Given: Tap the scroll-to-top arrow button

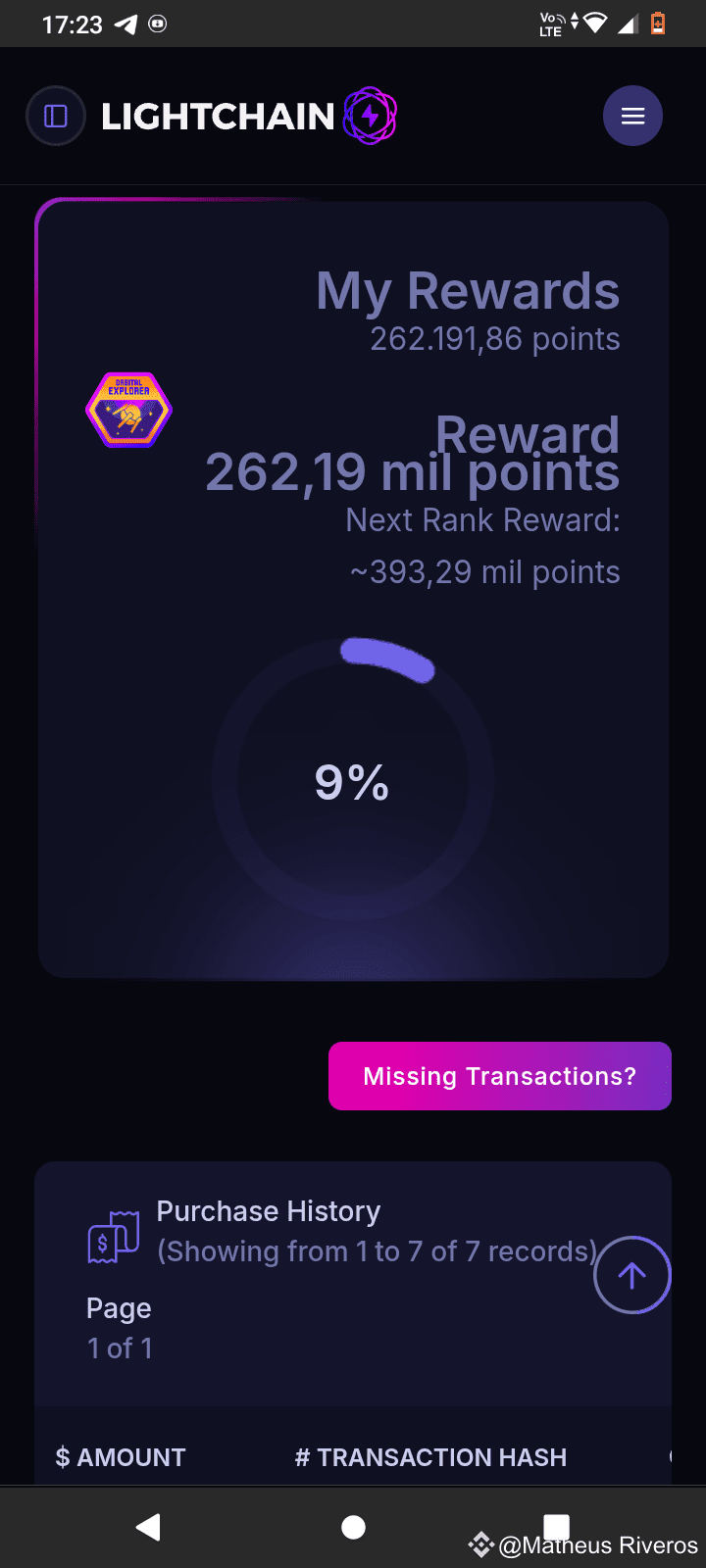Looking at the screenshot, I should [x=632, y=1275].
